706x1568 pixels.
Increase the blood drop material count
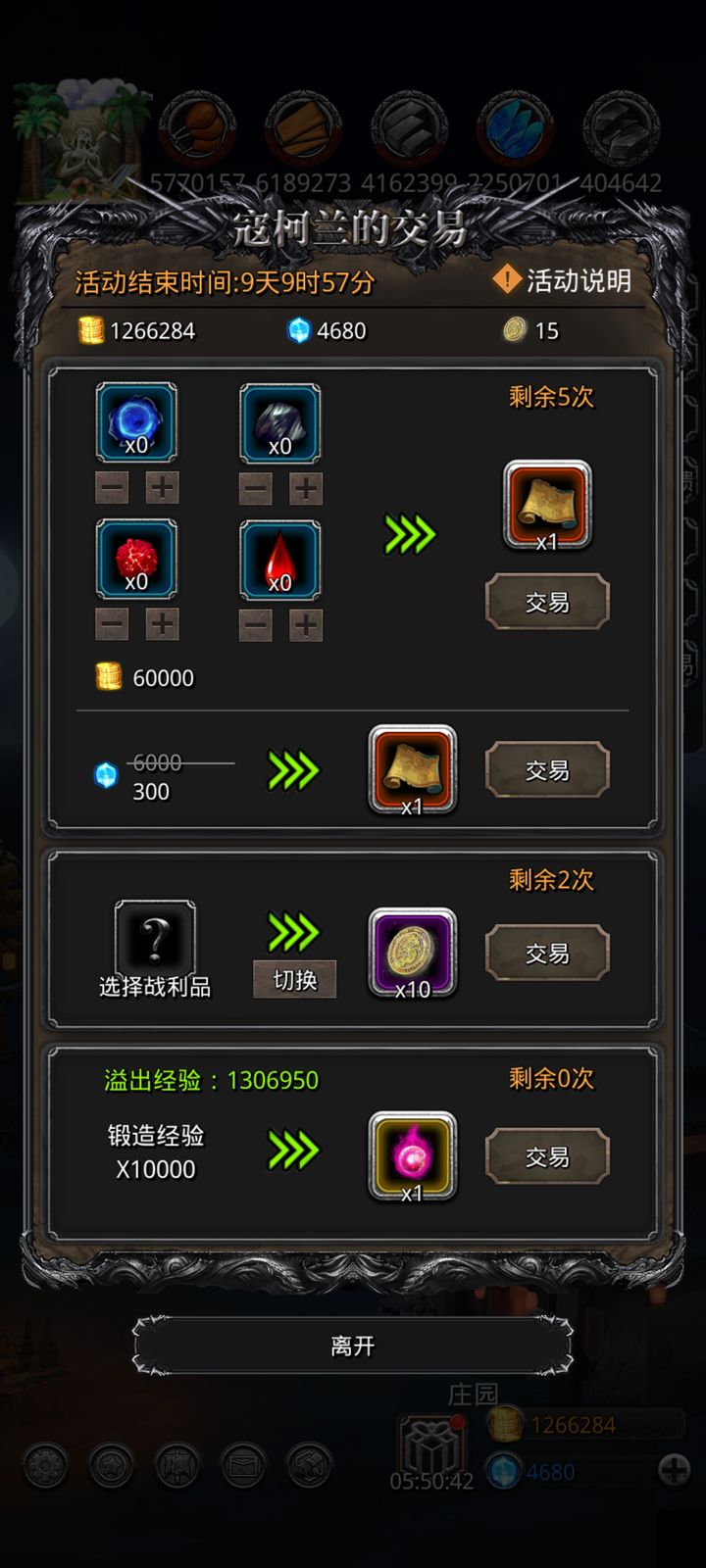pos(306,624)
